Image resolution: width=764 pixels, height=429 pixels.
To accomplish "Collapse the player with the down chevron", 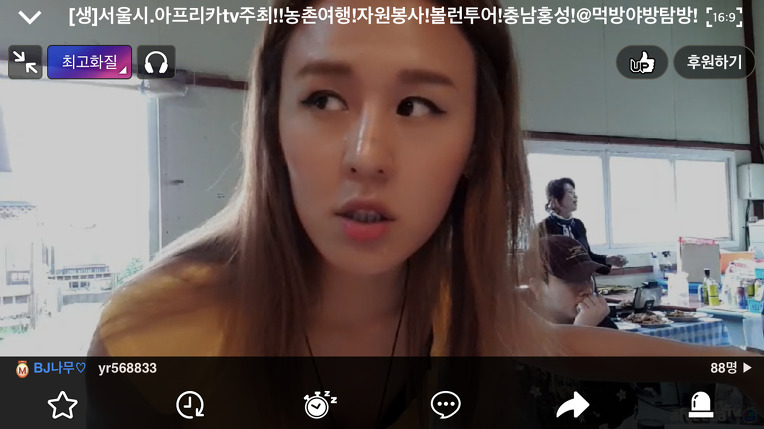I will [x=30, y=17].
